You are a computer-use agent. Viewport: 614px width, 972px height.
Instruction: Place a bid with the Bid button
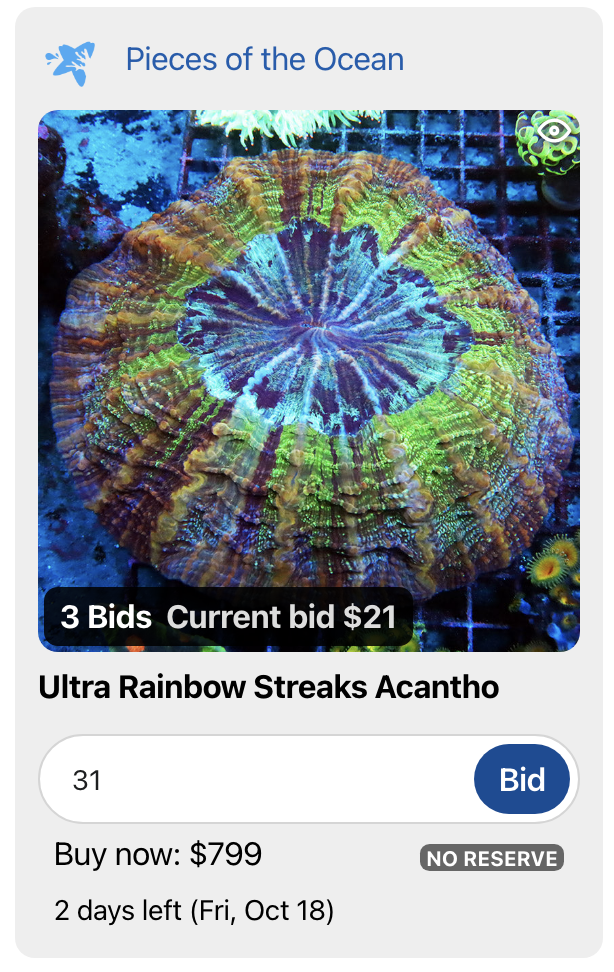coord(521,780)
